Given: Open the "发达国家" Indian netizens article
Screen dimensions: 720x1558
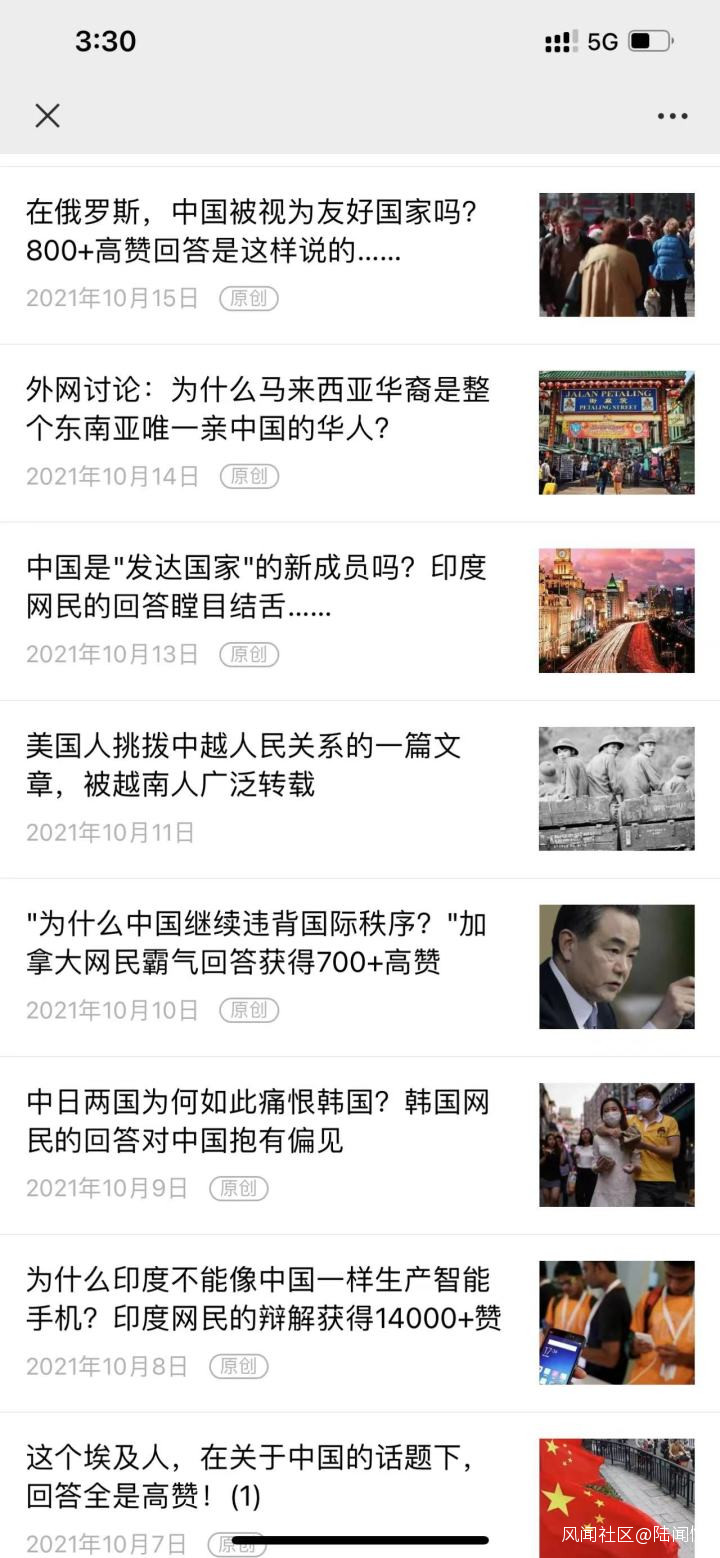Looking at the screenshot, I should 256,587.
